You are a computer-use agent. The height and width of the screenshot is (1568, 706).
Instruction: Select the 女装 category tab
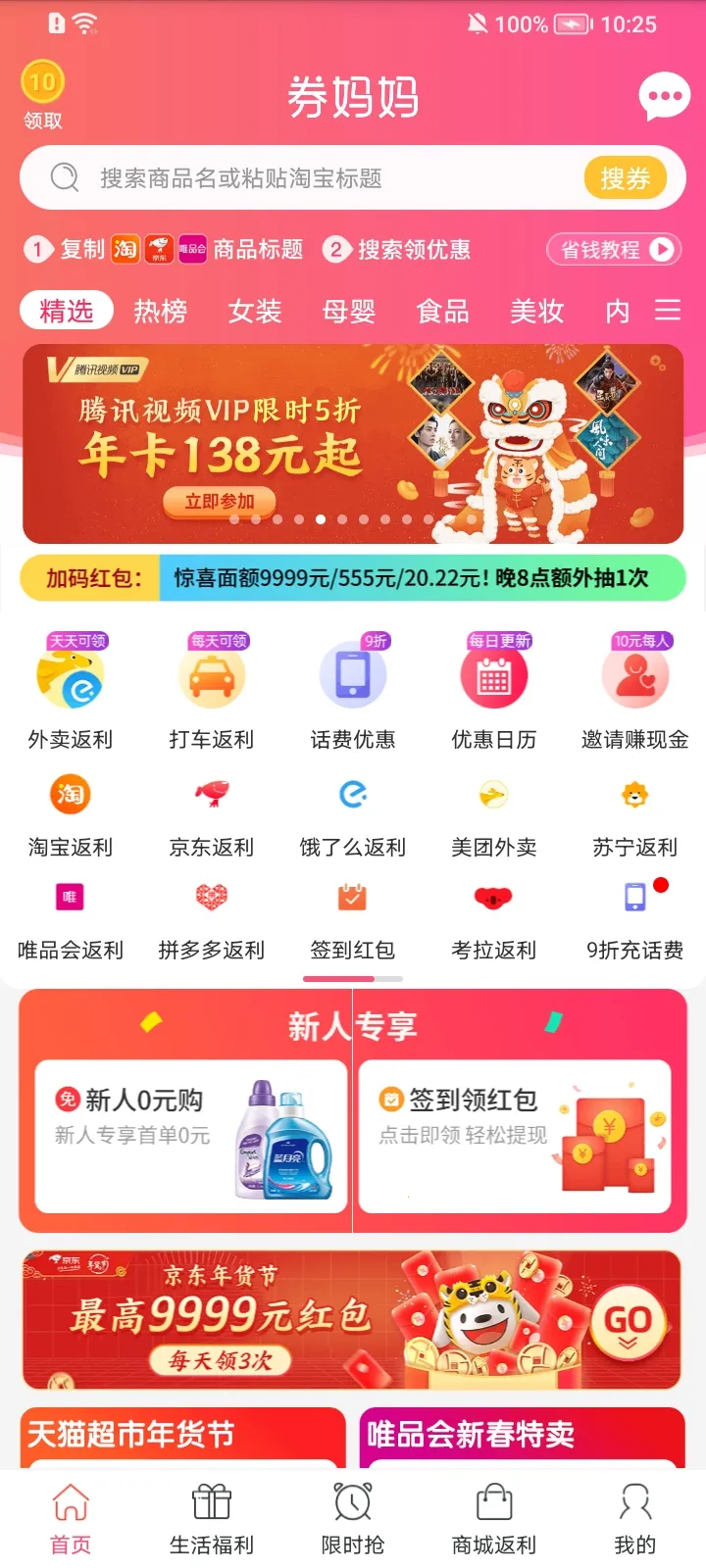254,312
